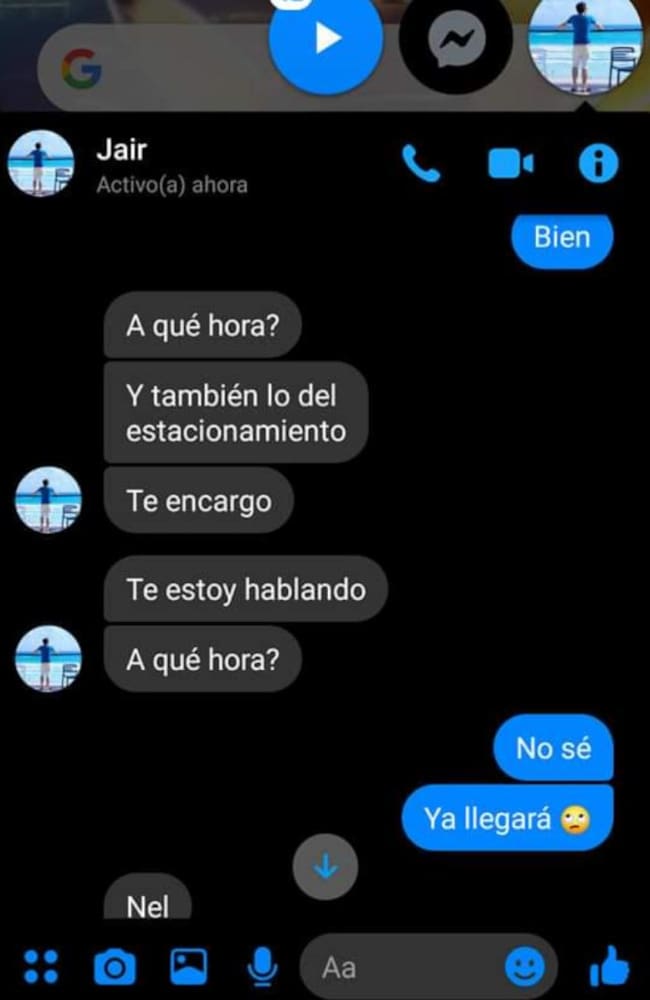This screenshot has width=650, height=1000.
Task: Open the photo gallery picker
Action: [188, 966]
